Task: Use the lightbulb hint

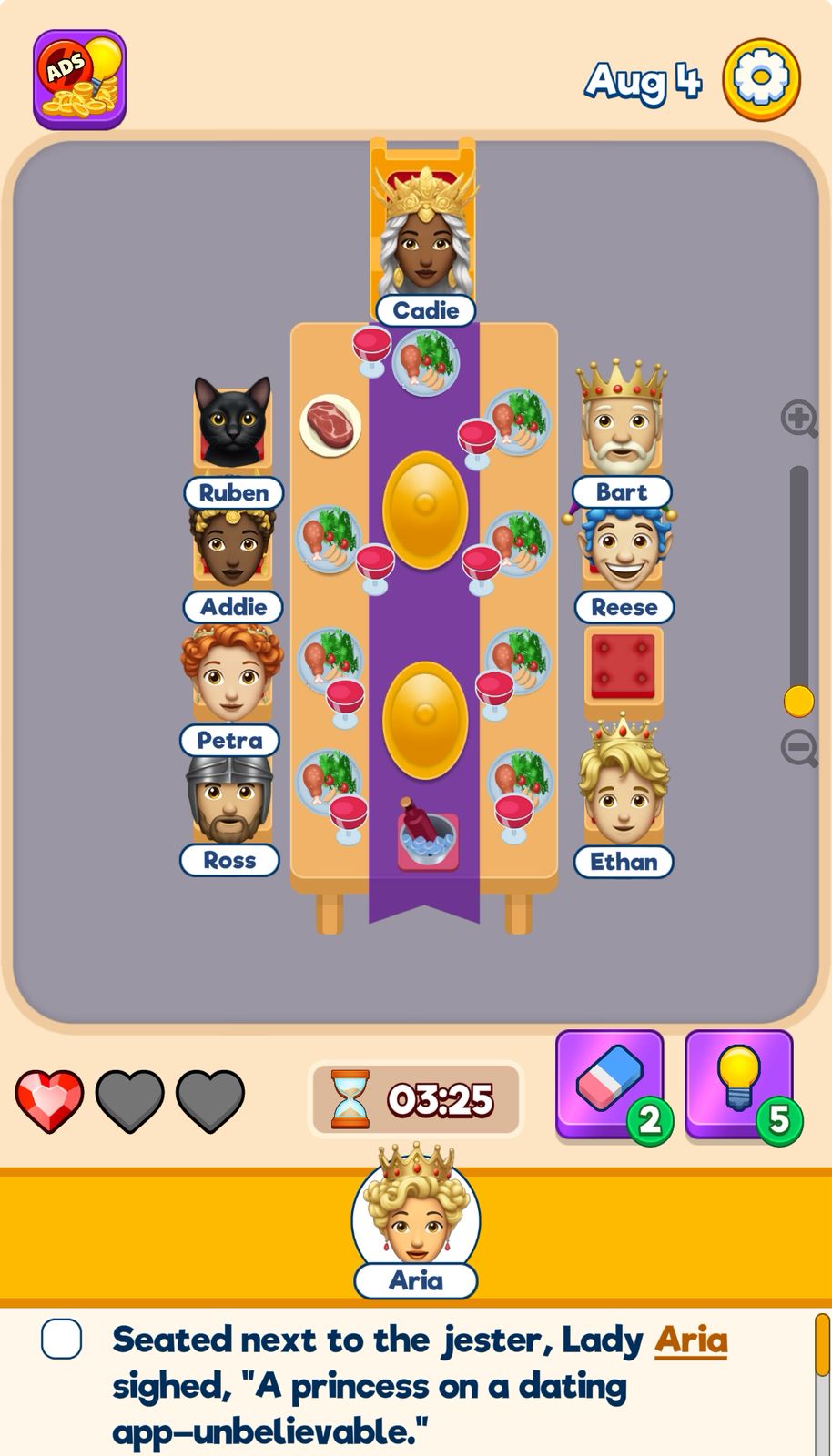Action: pyautogui.click(x=738, y=1083)
